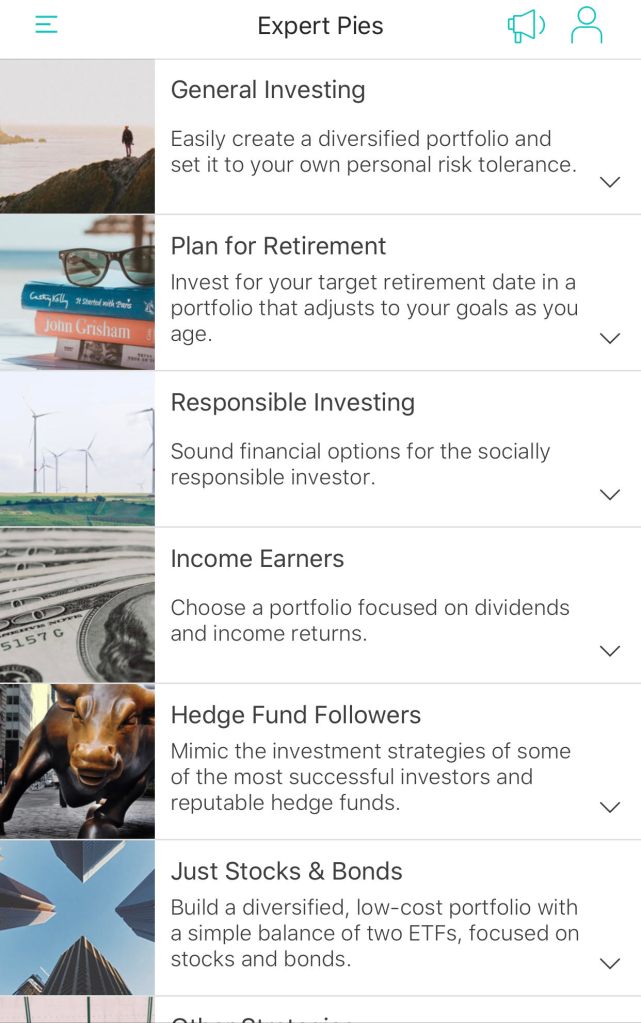Expand the Just Stocks & Bonds chevron

(x=609, y=963)
